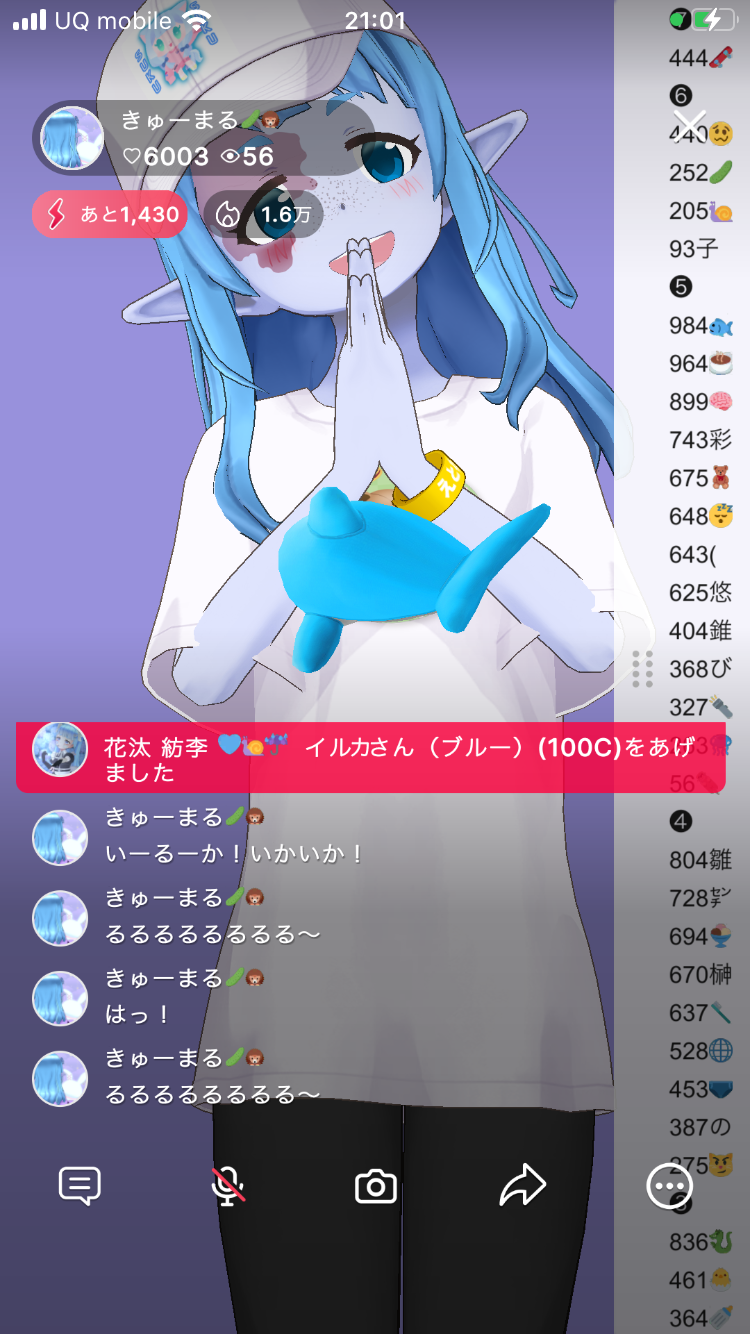The height and width of the screenshot is (1334, 750).
Task: Open the comment input icon
Action: click(x=80, y=1186)
